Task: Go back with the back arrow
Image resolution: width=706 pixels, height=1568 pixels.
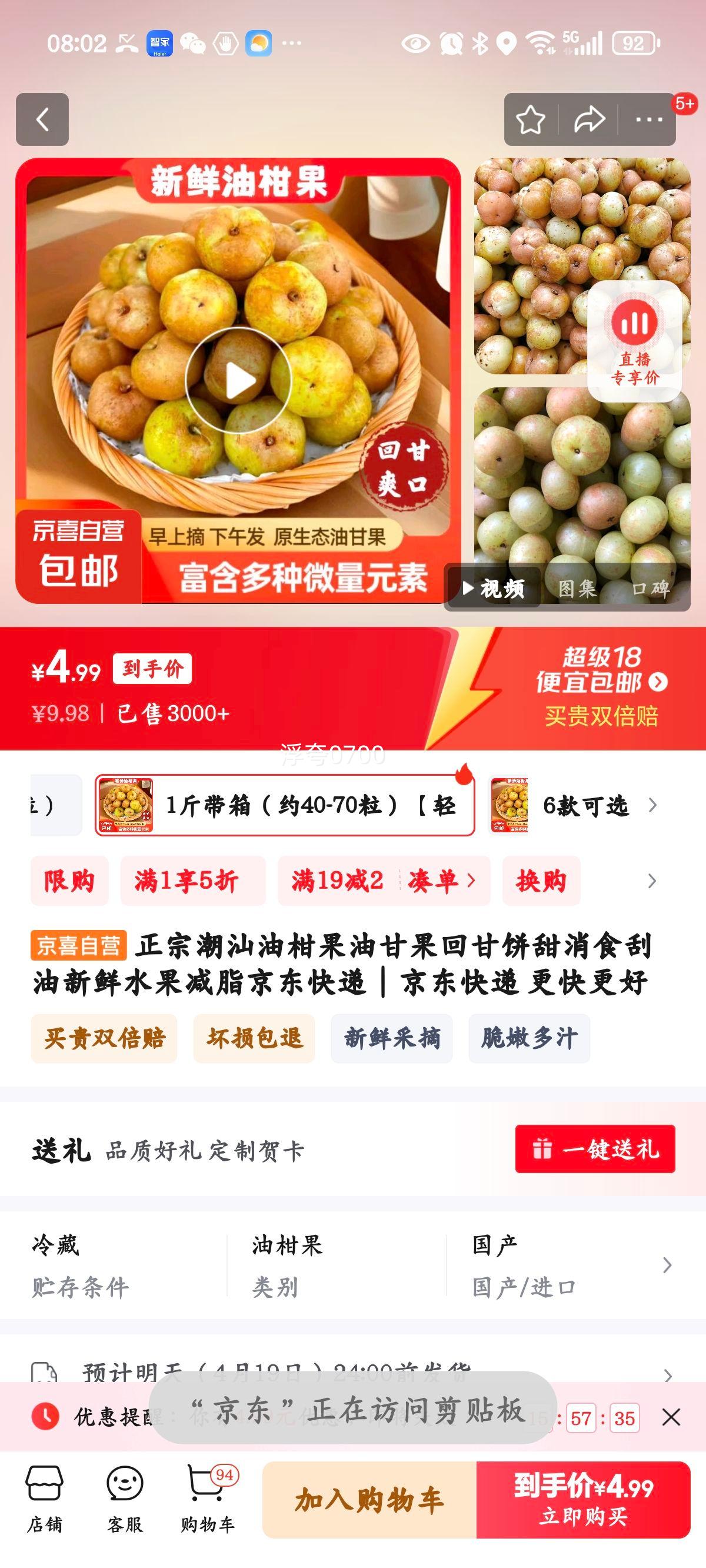Action: [x=42, y=119]
